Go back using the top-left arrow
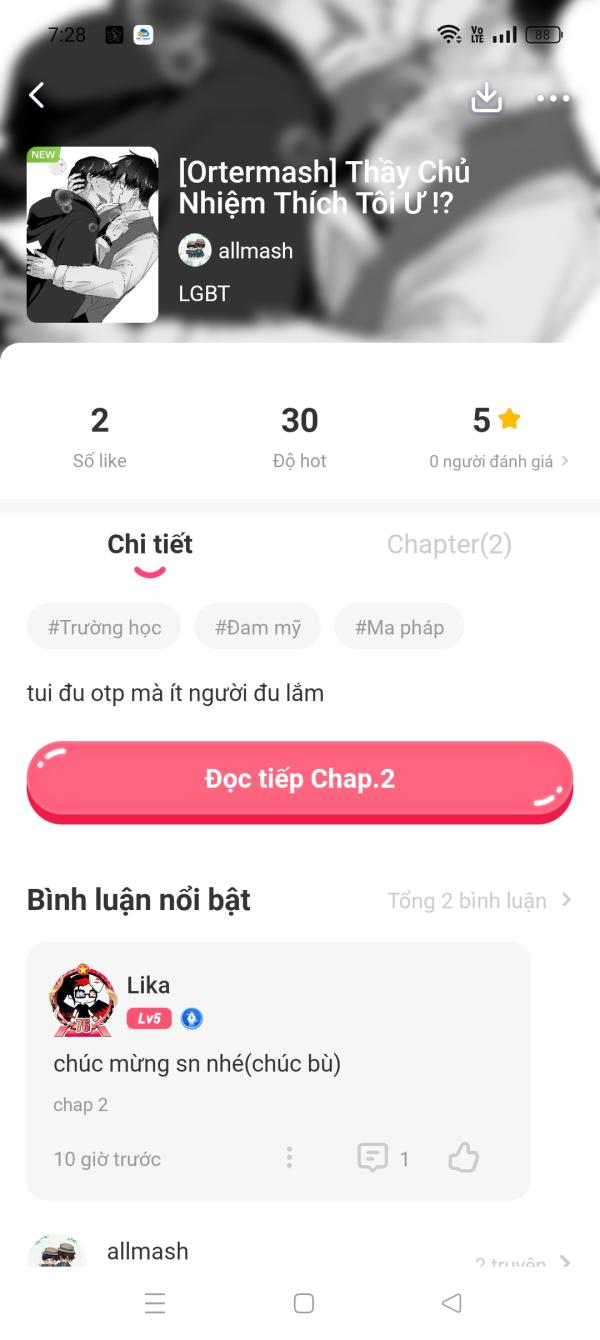The image size is (600, 1340). [x=37, y=95]
